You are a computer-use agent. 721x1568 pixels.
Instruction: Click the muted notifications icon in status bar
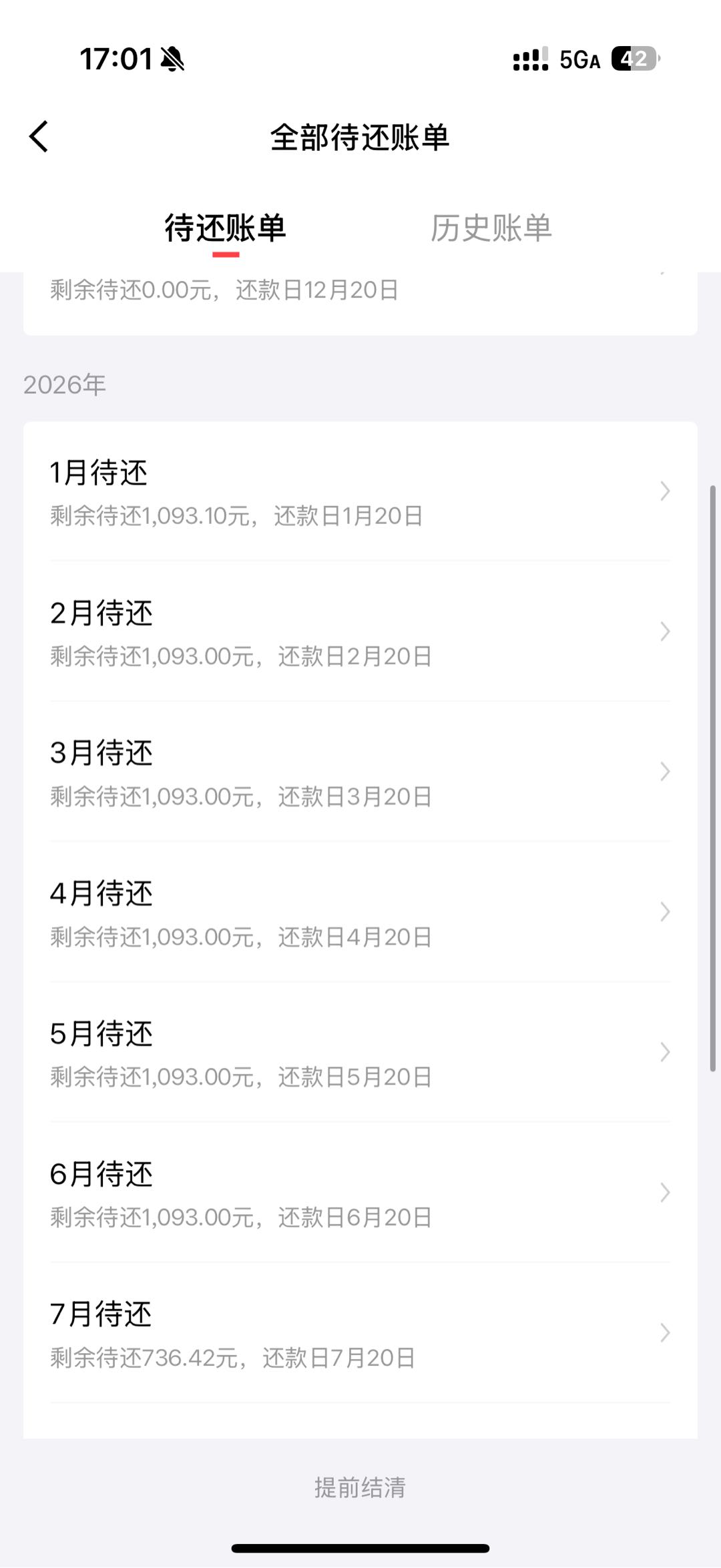[172, 59]
